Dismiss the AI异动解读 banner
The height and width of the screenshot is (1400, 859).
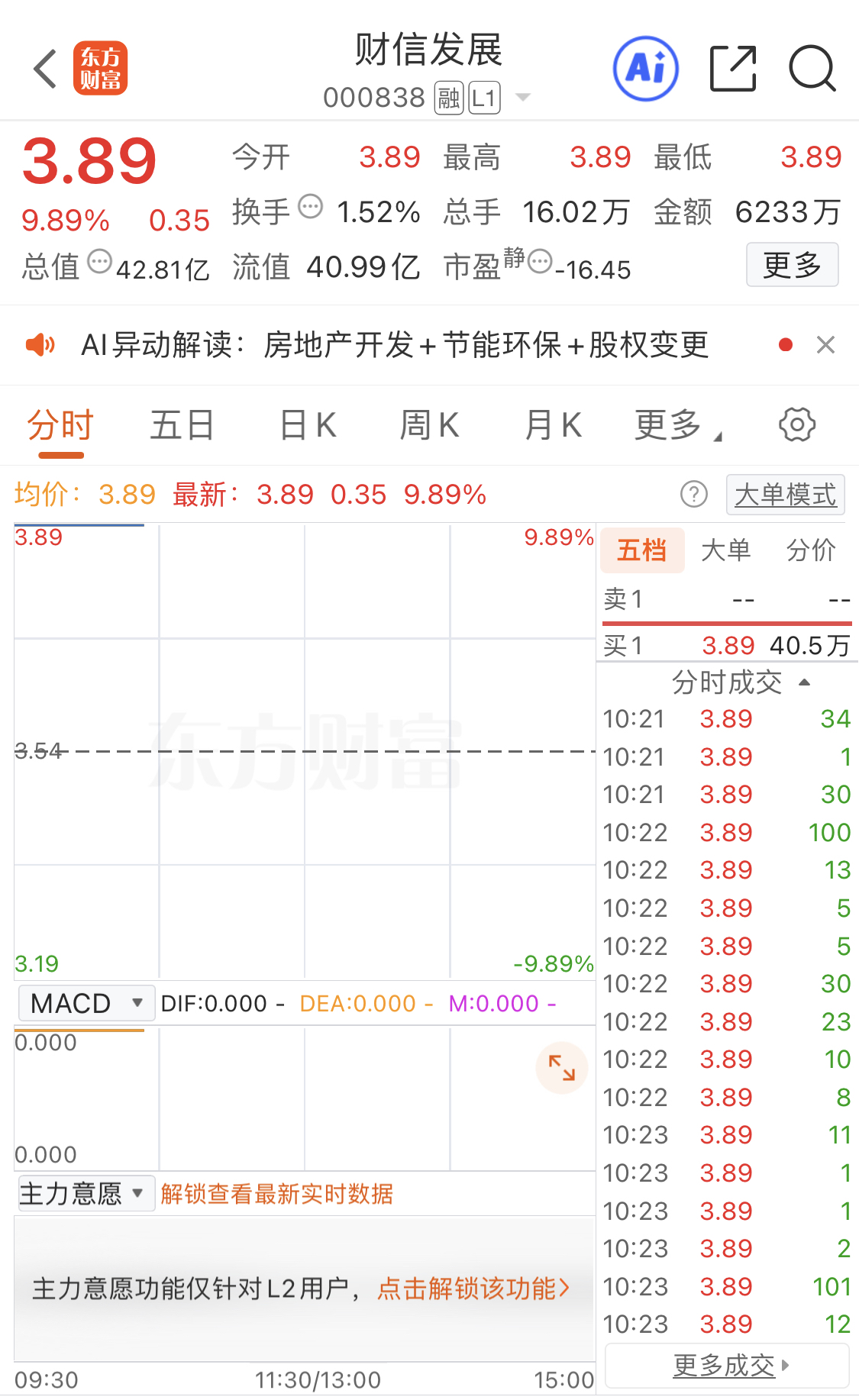coord(825,345)
